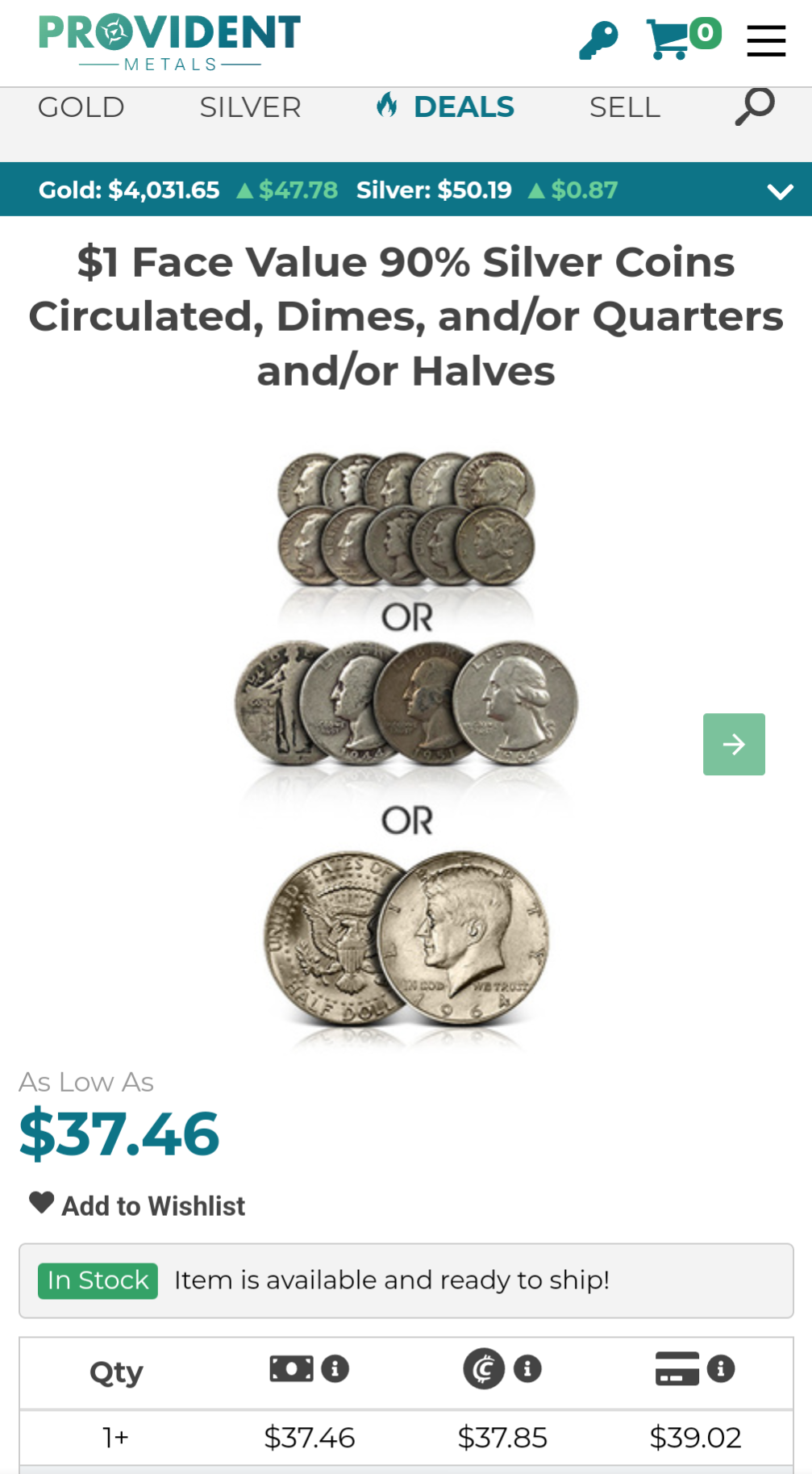This screenshot has height=1474, width=812.
Task: Show info about crypto payment pricing
Action: (x=528, y=1368)
